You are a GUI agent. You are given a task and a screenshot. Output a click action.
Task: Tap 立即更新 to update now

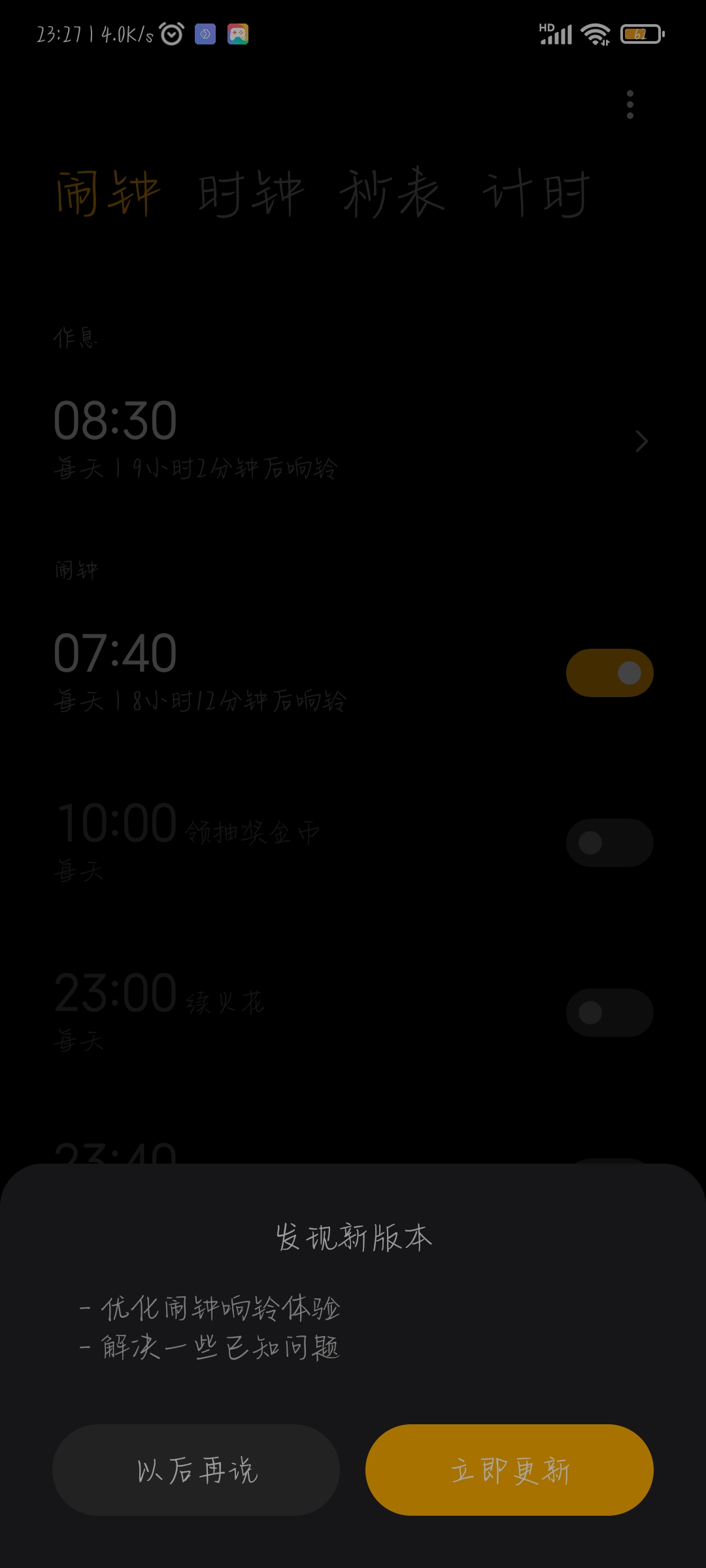(509, 1469)
